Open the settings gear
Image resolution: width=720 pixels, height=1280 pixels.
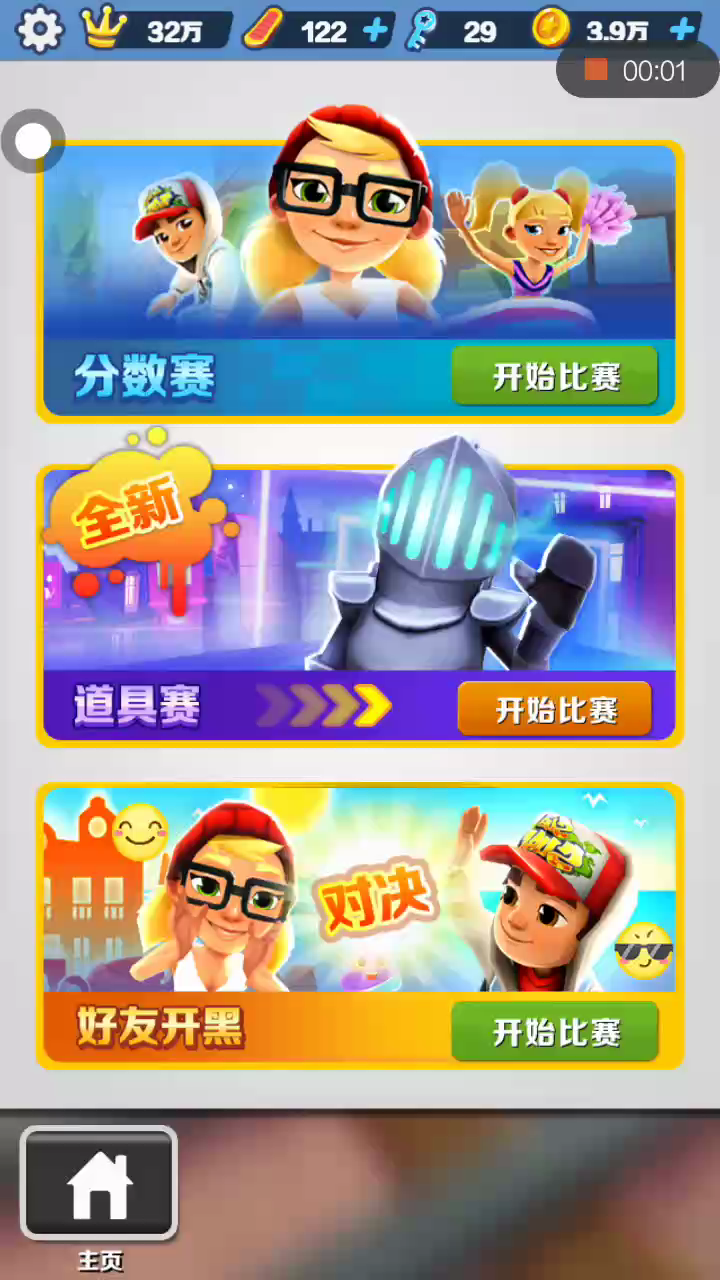click(39, 28)
